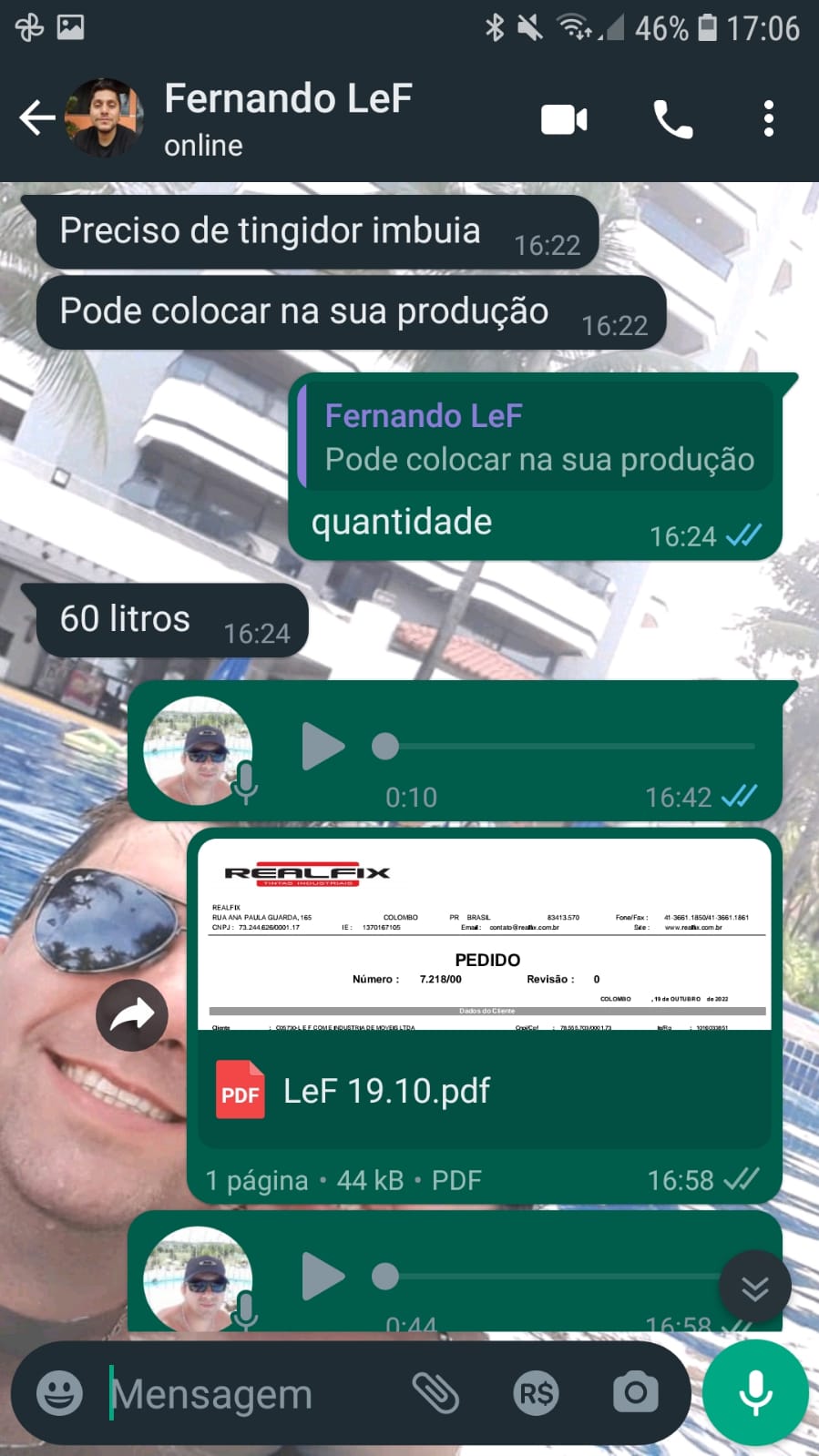Open the camera to take a photo
Viewport: 819px width, 1456px height.
pyautogui.click(x=635, y=1393)
